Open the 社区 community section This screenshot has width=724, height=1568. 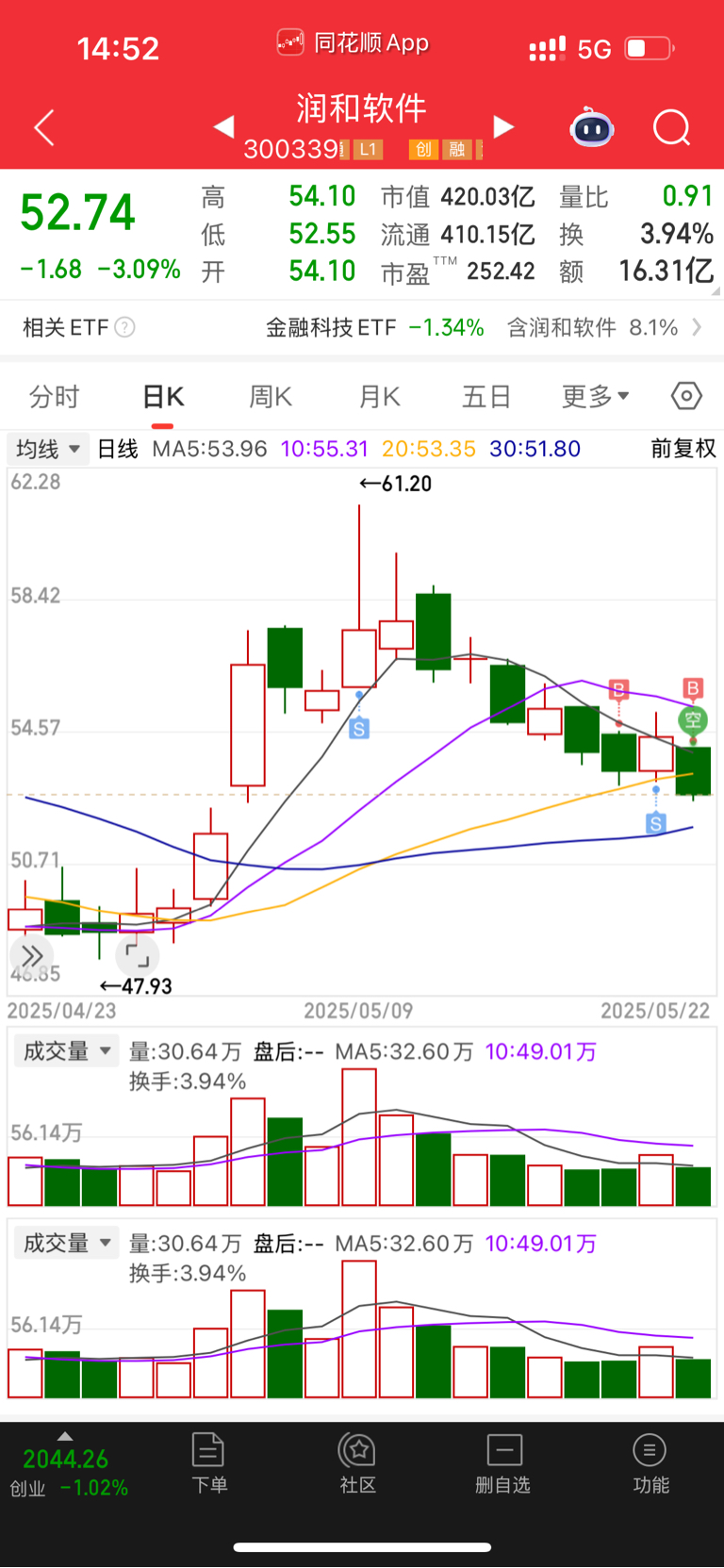coord(358,1463)
